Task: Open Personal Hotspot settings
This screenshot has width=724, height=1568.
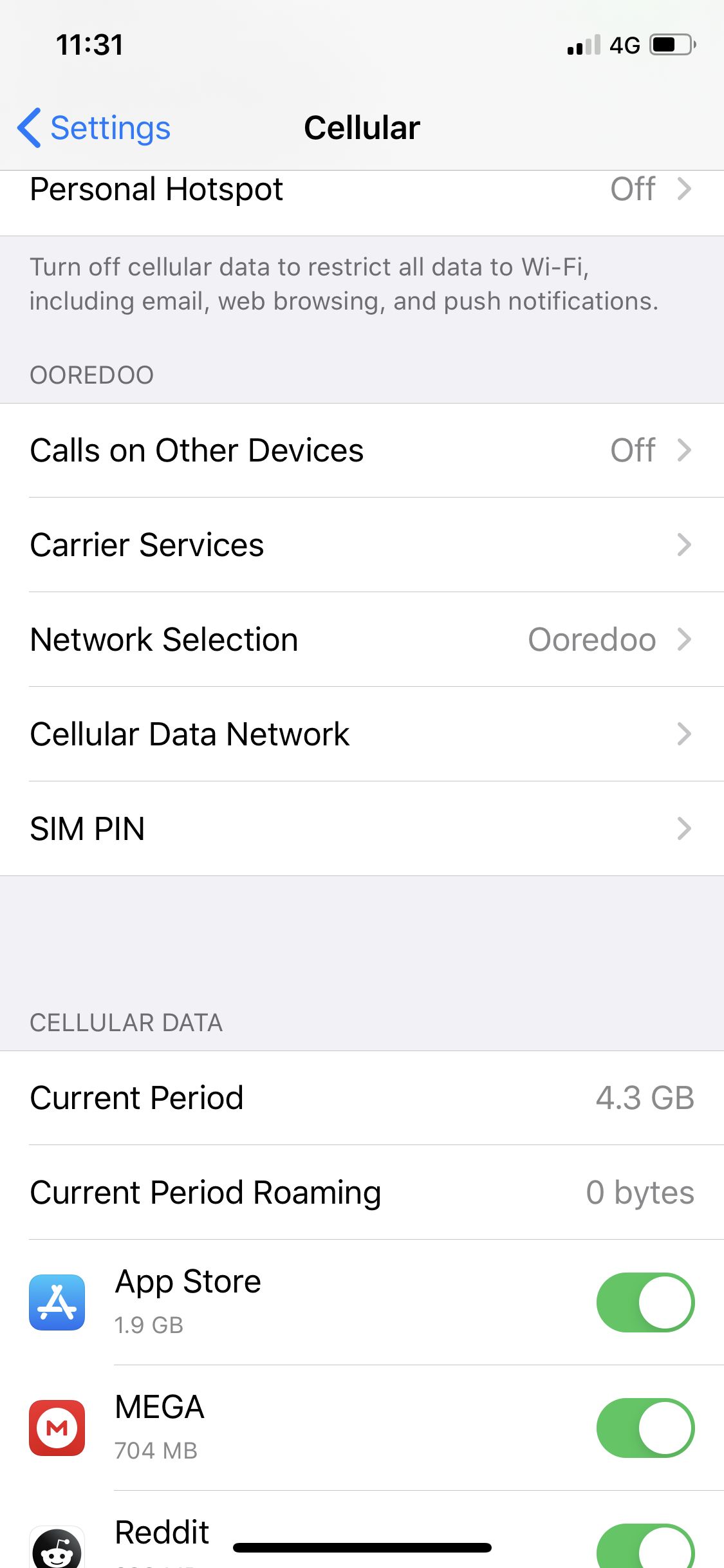Action: [x=360, y=191]
